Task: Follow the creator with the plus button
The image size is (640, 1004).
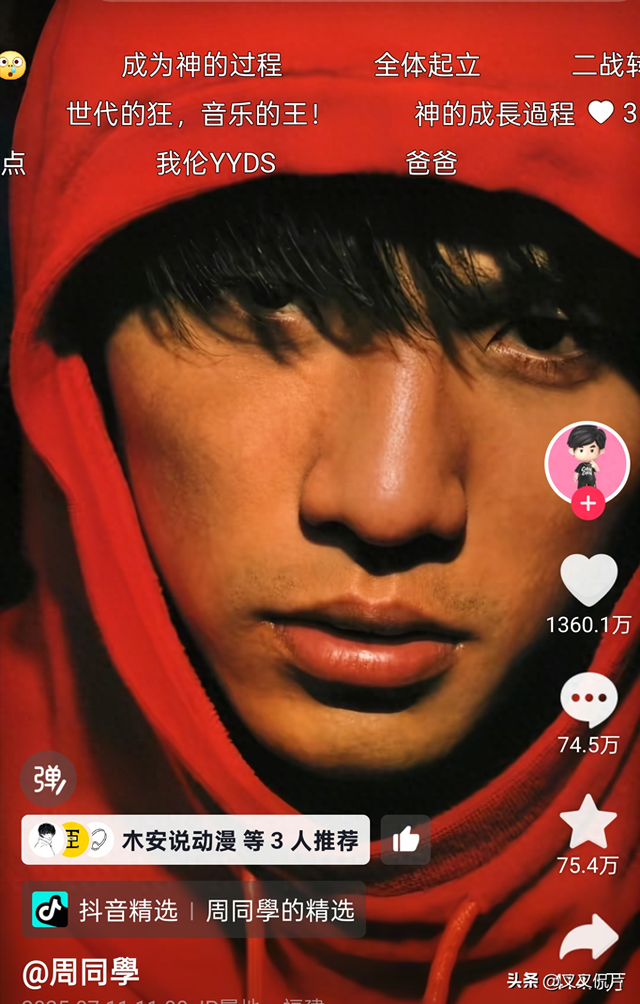Action: click(588, 504)
